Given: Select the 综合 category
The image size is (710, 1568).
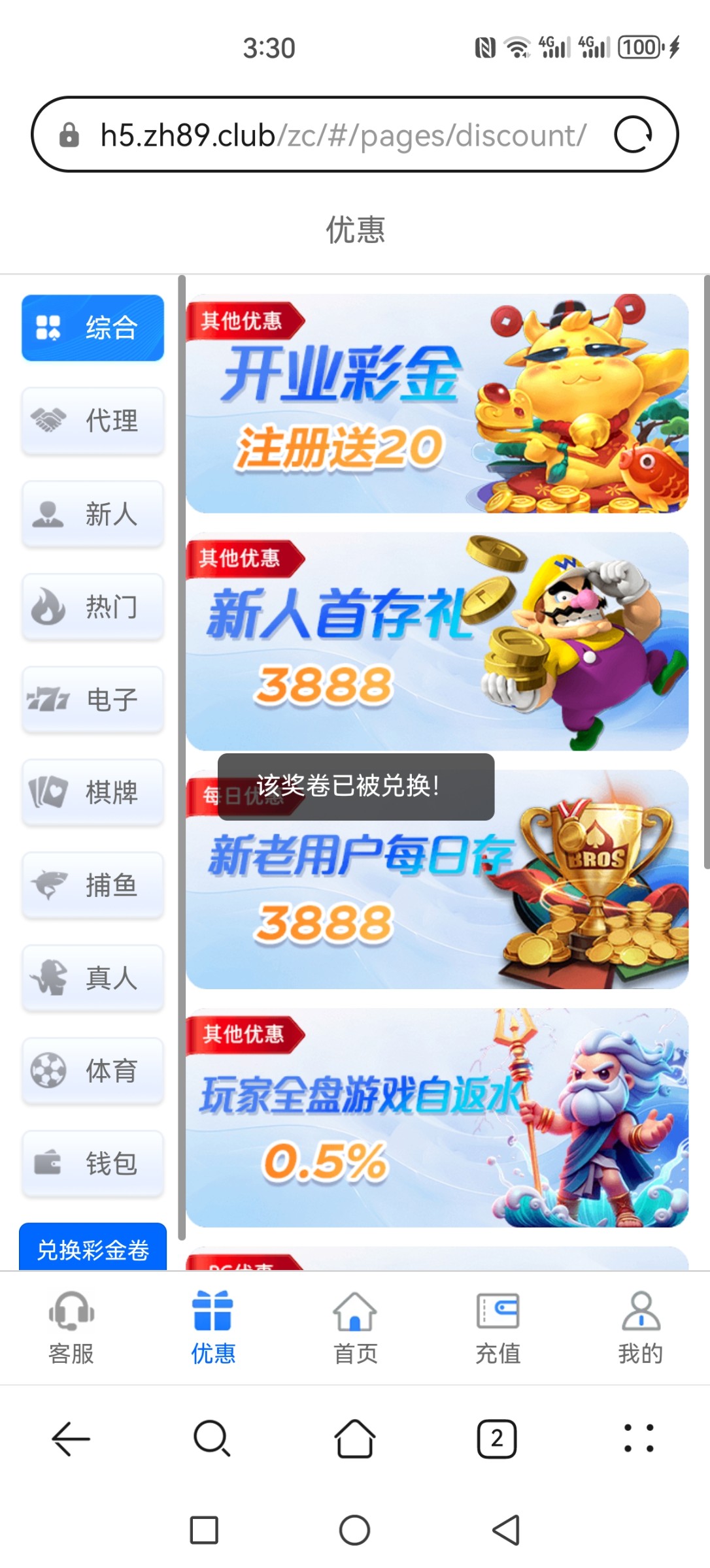Looking at the screenshot, I should point(92,327).
